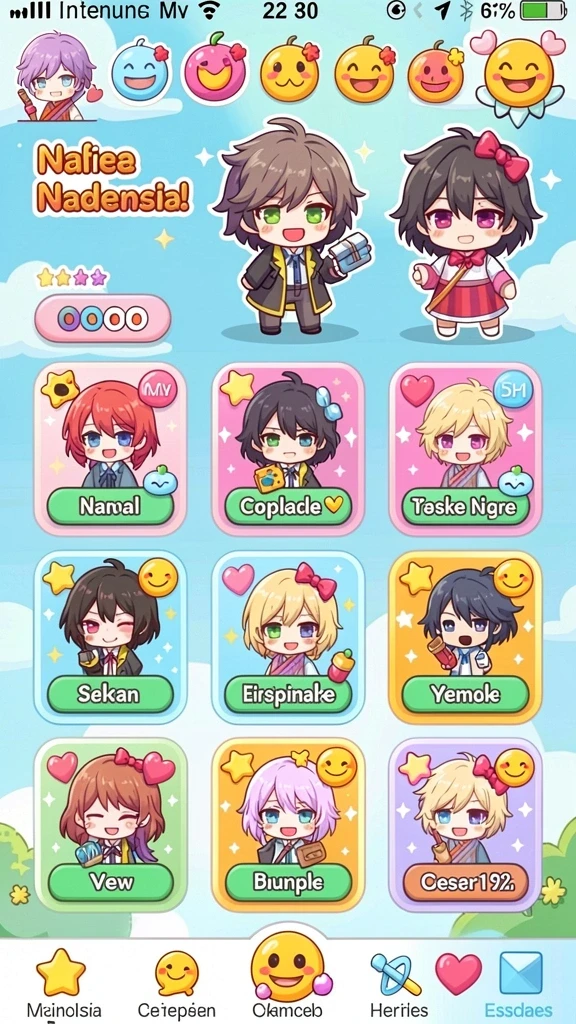The height and width of the screenshot is (1024, 576).
Task: Tap the pink pill button with circles
Action: 103,319
